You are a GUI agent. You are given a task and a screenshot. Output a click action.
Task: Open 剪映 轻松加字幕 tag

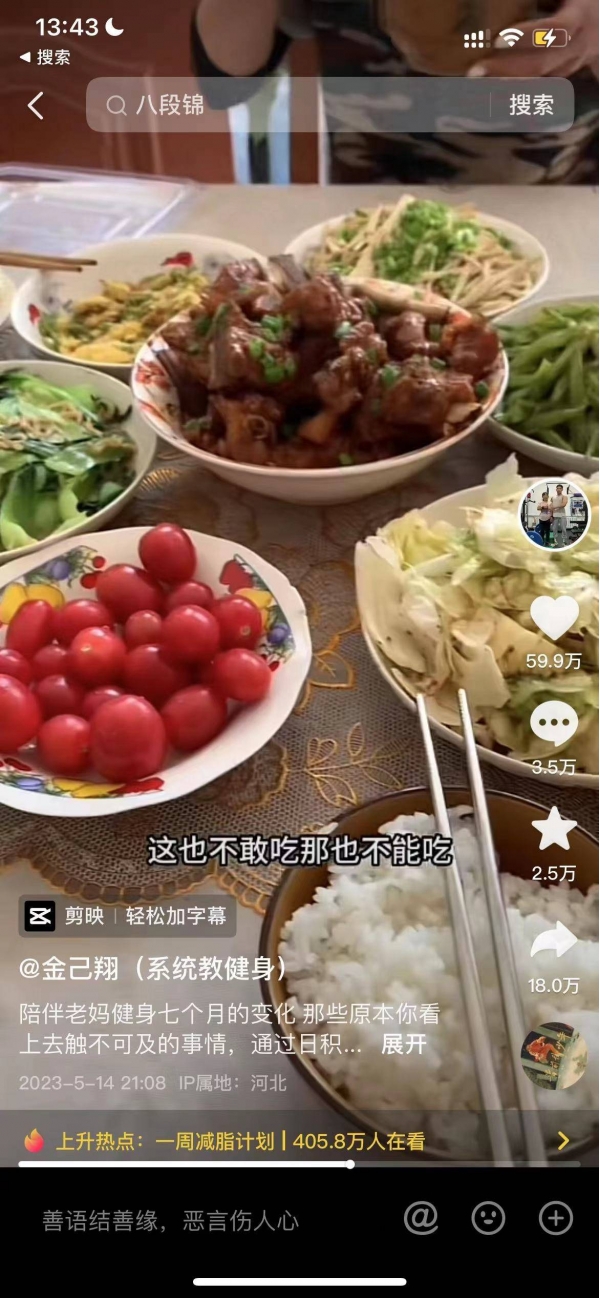coord(128,915)
